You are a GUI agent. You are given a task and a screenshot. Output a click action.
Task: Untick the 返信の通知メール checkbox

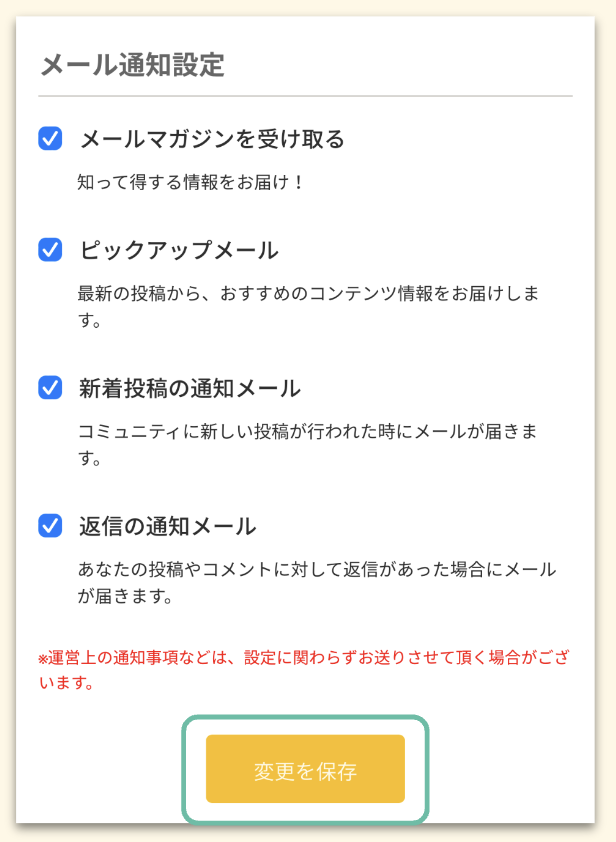pyautogui.click(x=50, y=526)
